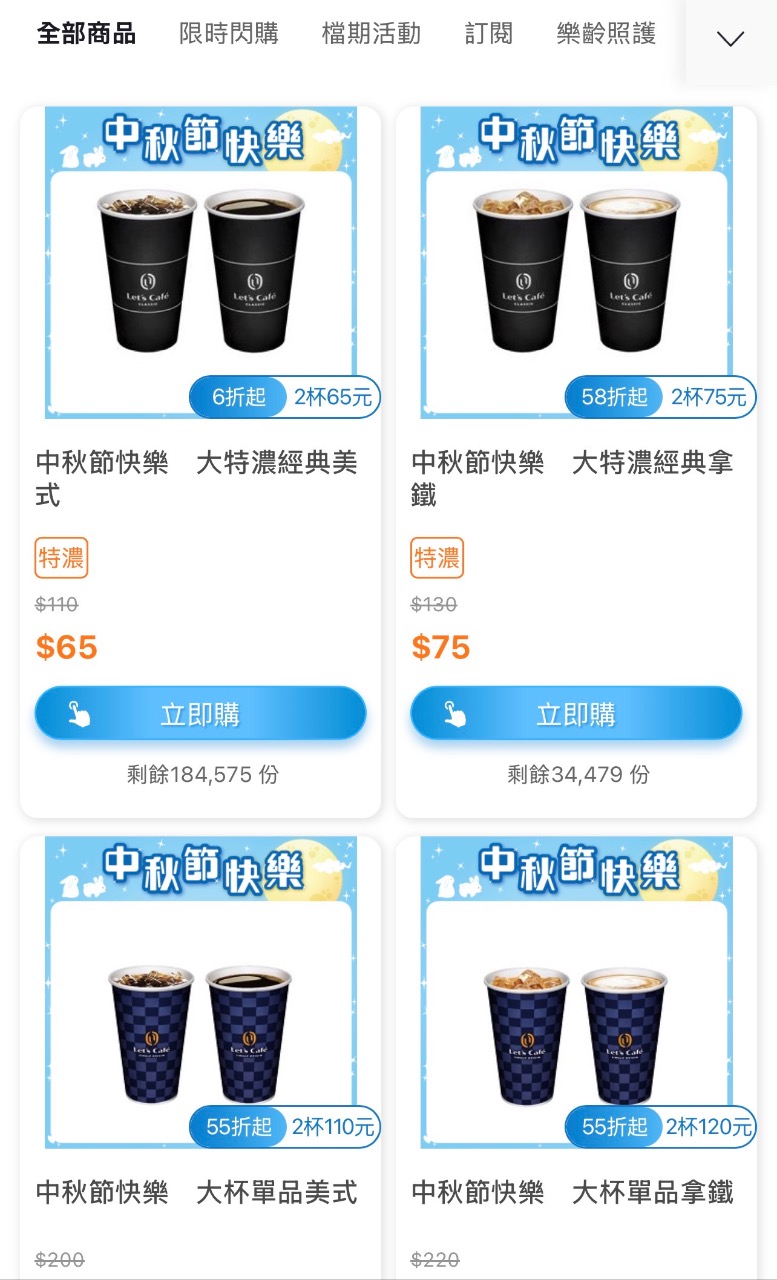Buy 大特濃經典美式 now for $65
This screenshot has height=1280, width=777.
point(200,714)
